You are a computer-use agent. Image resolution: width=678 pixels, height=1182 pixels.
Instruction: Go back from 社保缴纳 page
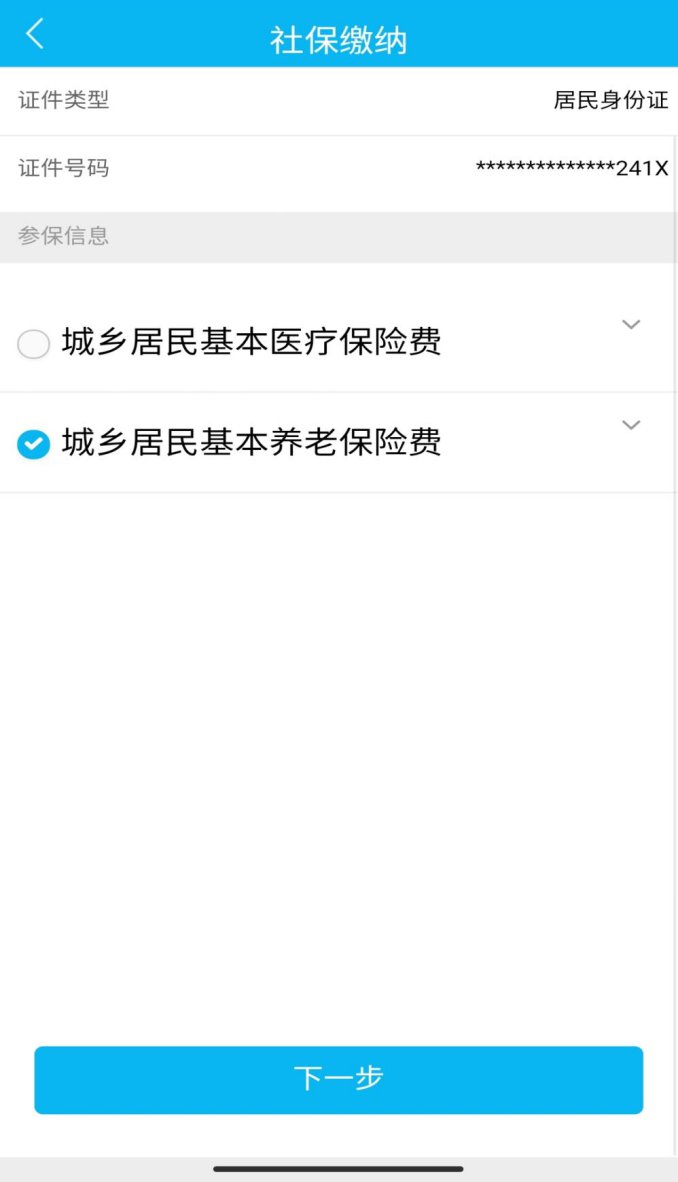click(x=35, y=34)
